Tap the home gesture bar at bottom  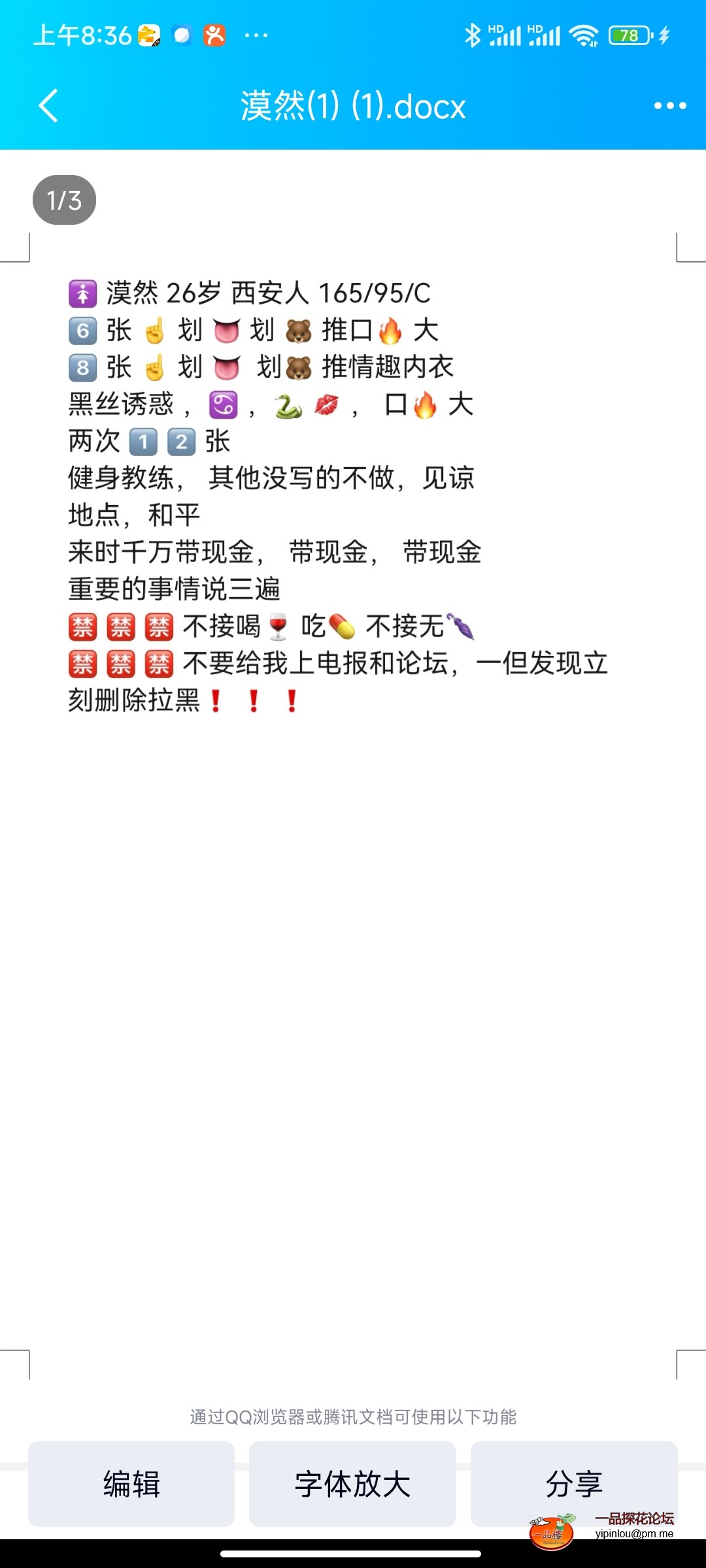tap(353, 1555)
